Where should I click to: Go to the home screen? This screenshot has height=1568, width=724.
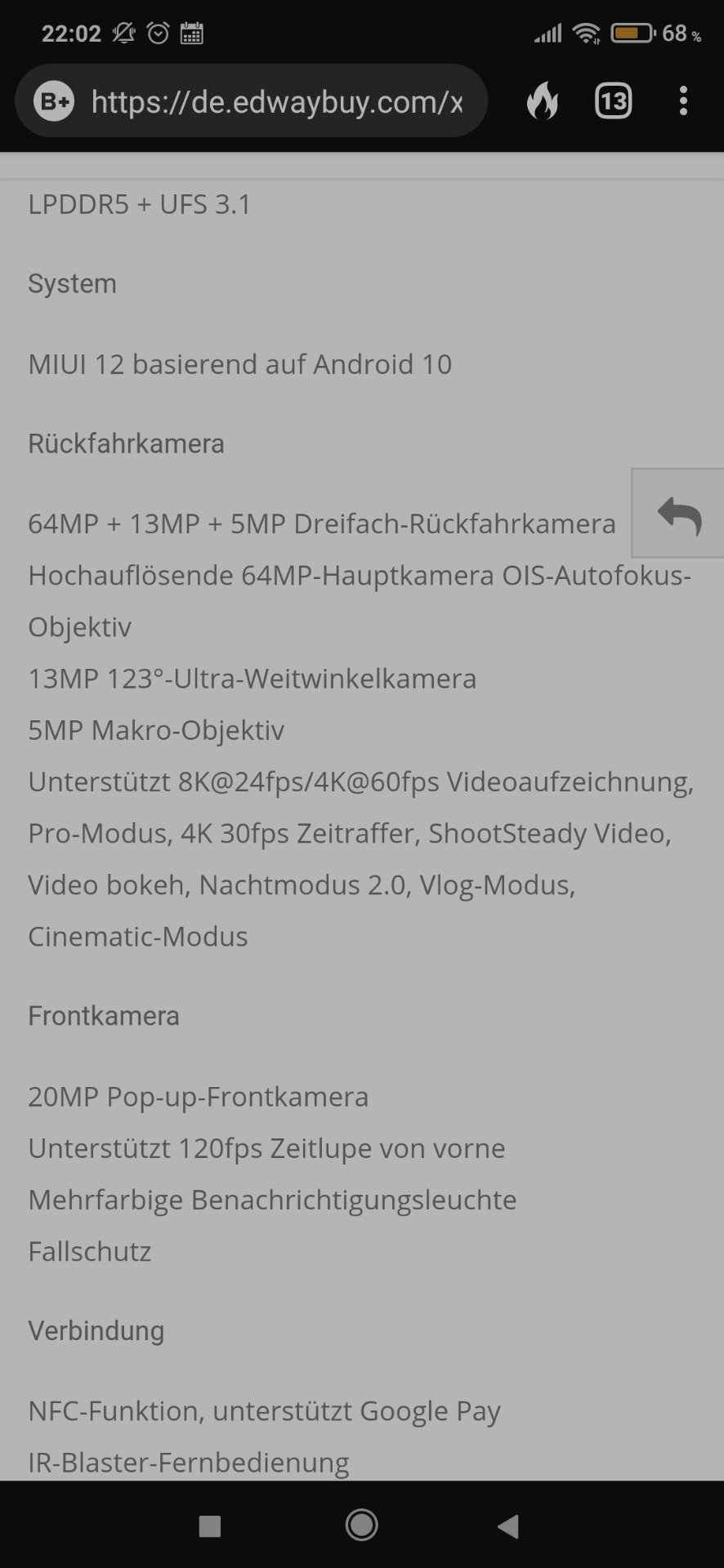tap(361, 1525)
